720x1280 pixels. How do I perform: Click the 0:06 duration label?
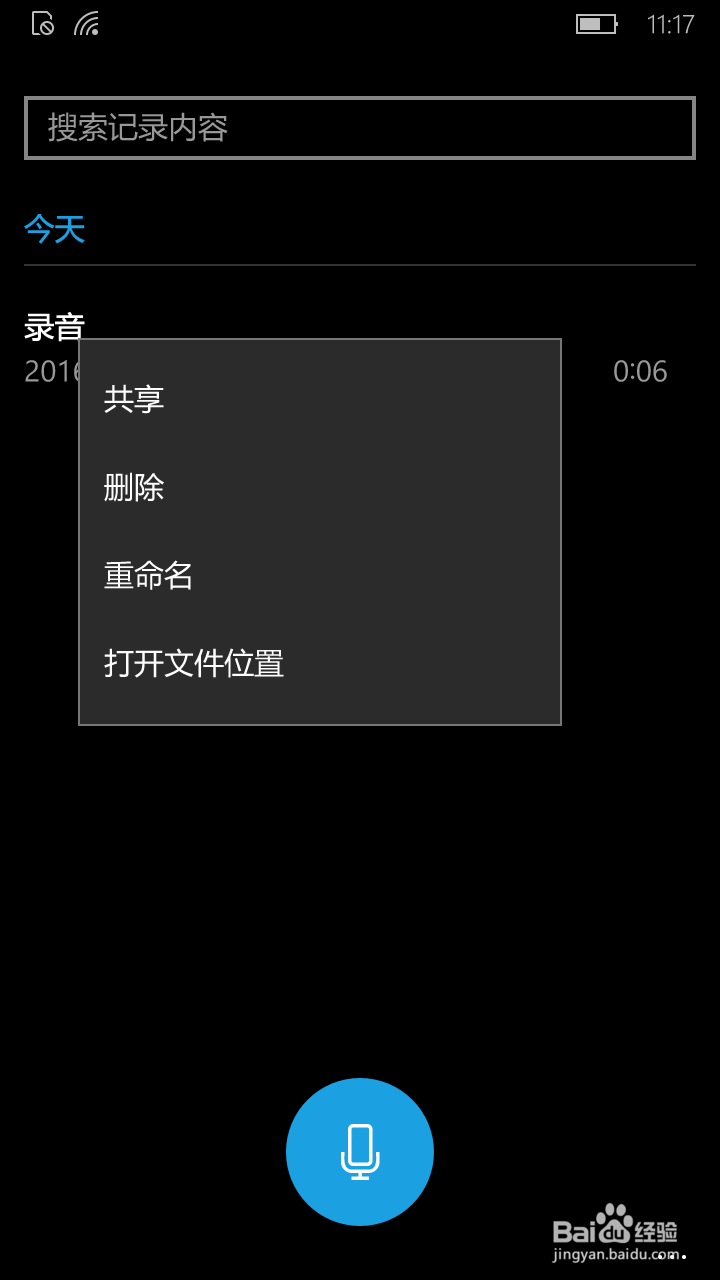click(x=641, y=372)
